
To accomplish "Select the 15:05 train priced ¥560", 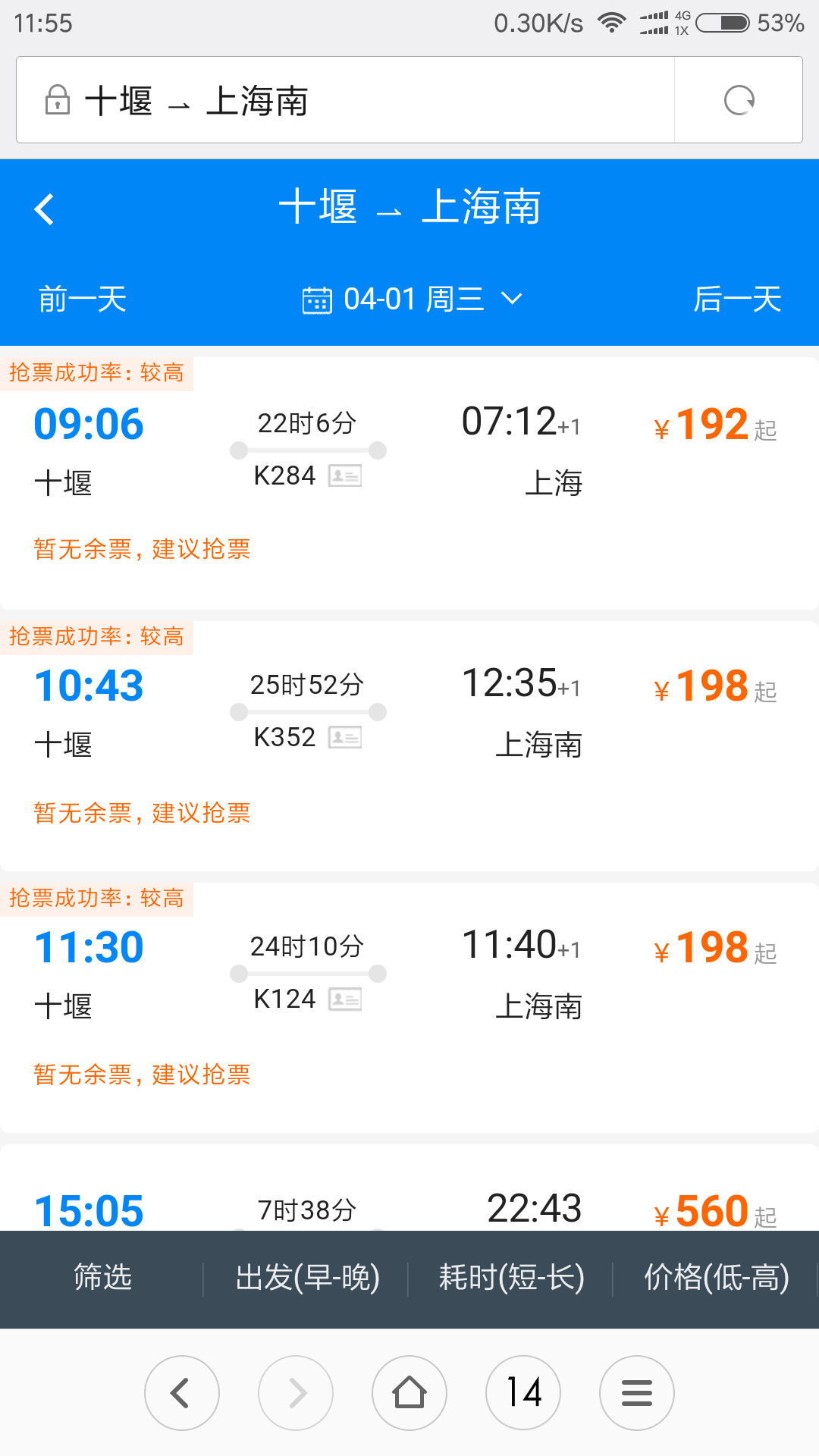I will pos(409,1188).
